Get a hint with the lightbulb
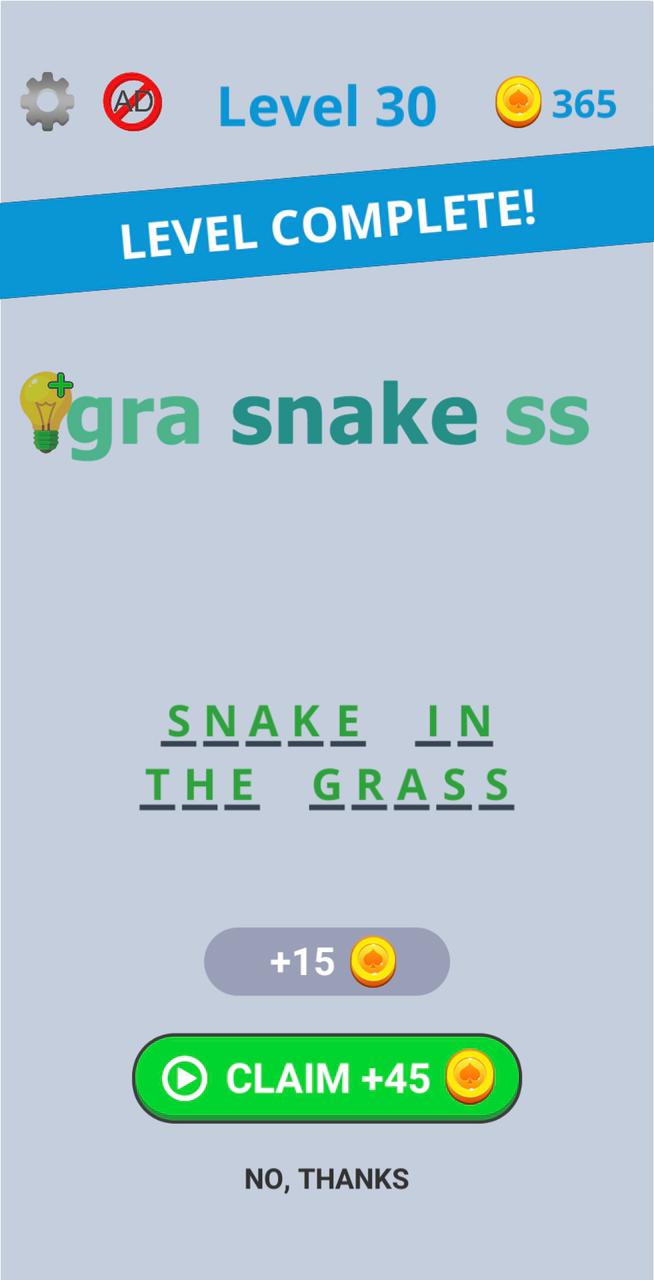 45,410
